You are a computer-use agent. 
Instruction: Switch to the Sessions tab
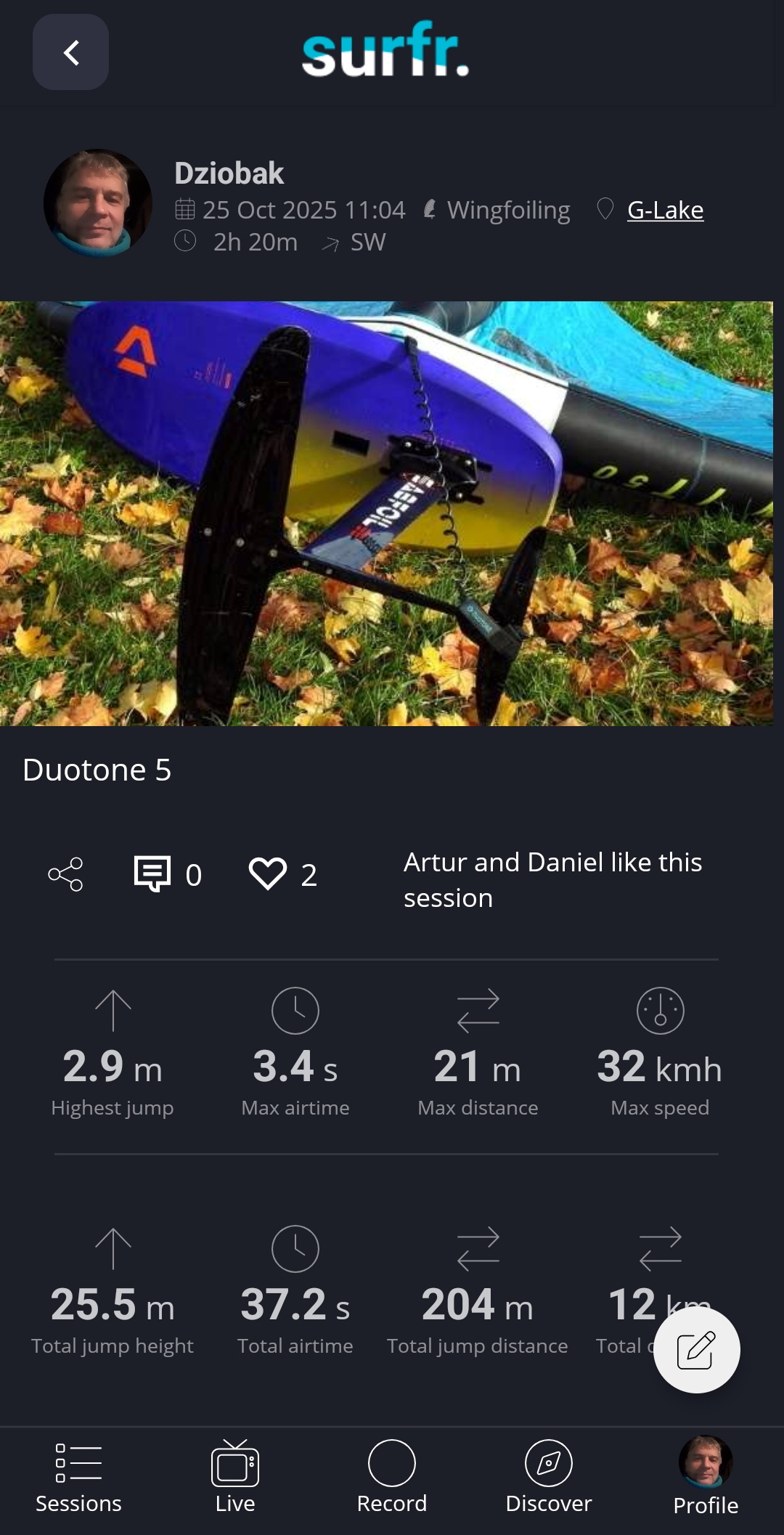[x=78, y=1476]
